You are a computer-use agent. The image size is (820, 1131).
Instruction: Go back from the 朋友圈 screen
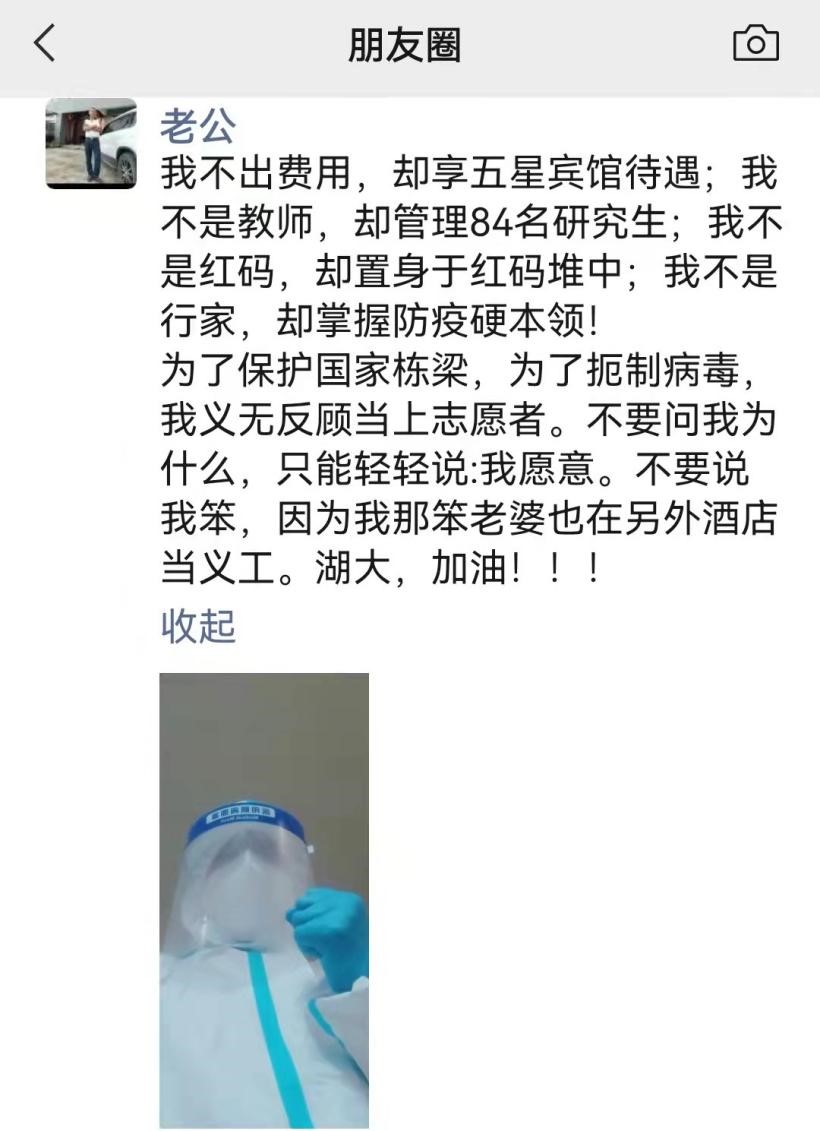(x=44, y=45)
